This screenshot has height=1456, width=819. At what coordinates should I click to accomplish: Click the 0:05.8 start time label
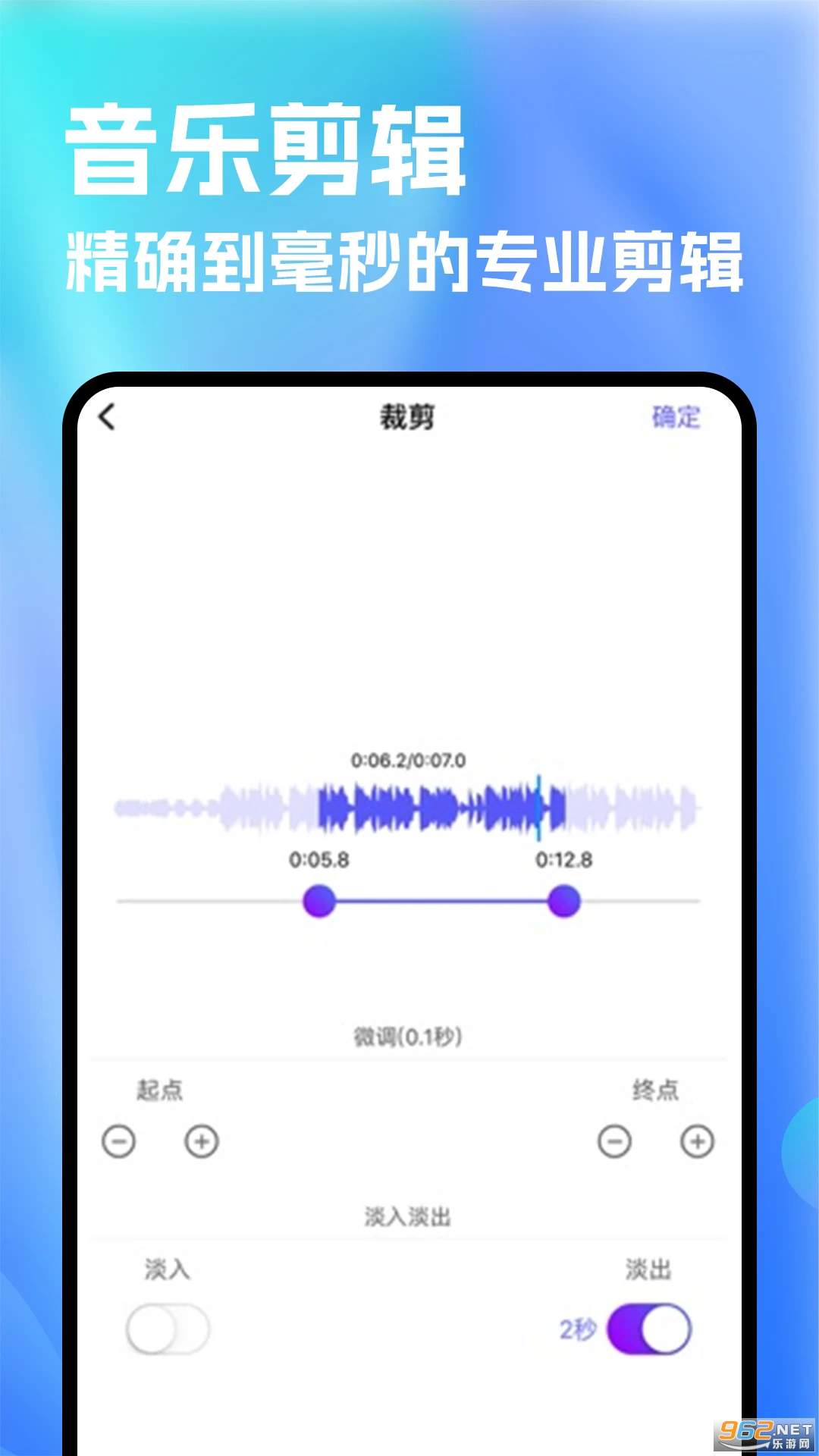318,859
